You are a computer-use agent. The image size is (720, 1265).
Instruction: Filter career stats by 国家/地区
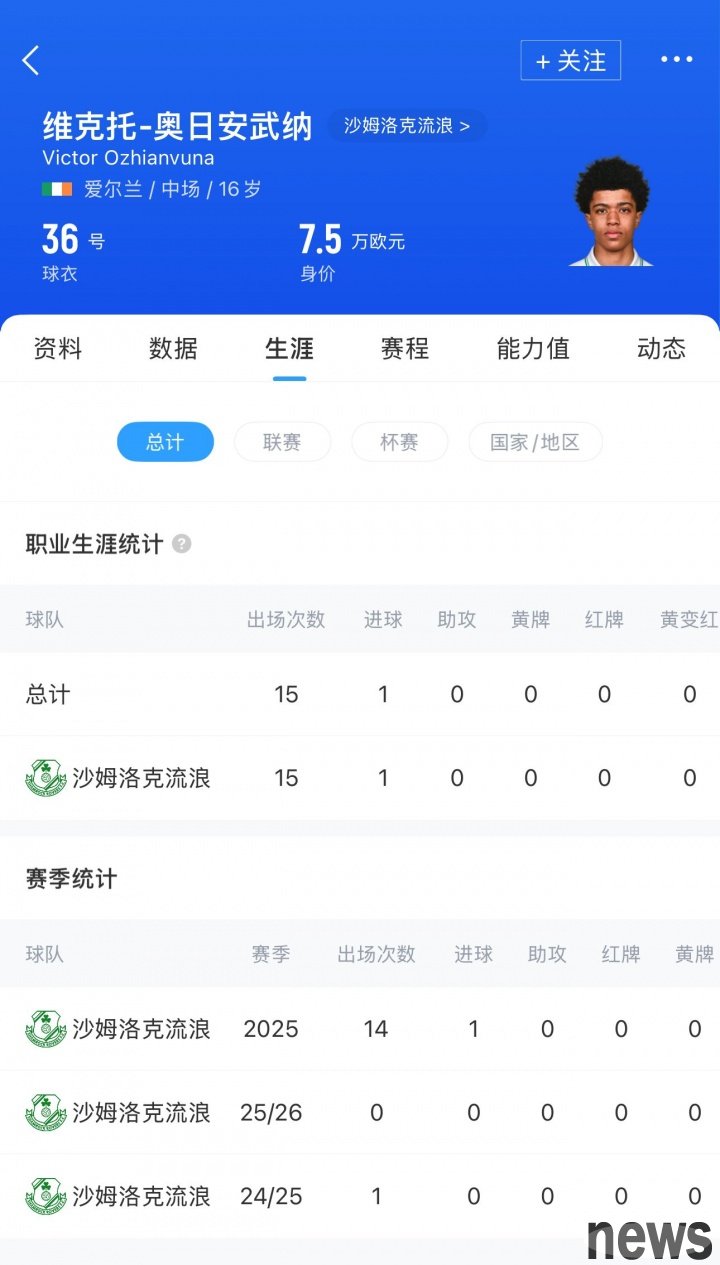pos(535,442)
